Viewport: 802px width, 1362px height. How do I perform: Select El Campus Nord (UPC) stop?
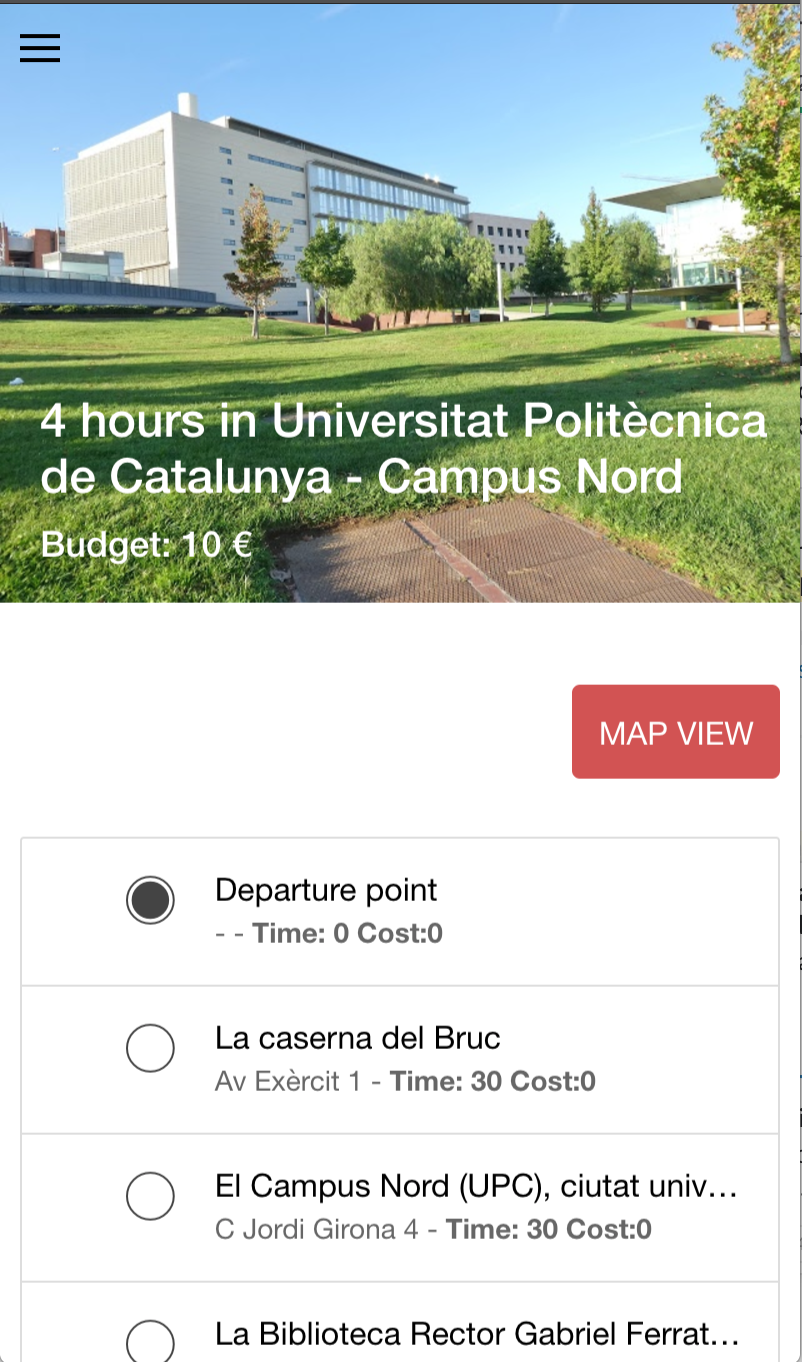400,1208
